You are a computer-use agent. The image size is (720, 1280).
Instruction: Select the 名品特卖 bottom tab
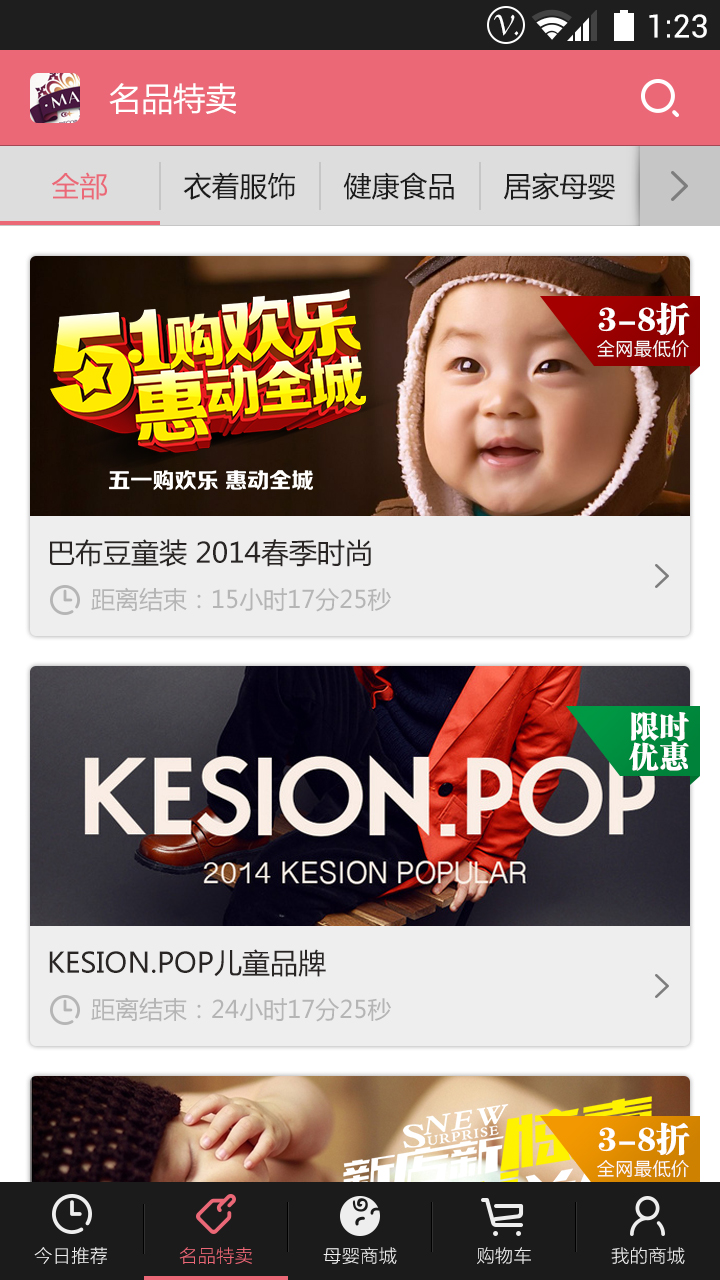pos(216,1231)
